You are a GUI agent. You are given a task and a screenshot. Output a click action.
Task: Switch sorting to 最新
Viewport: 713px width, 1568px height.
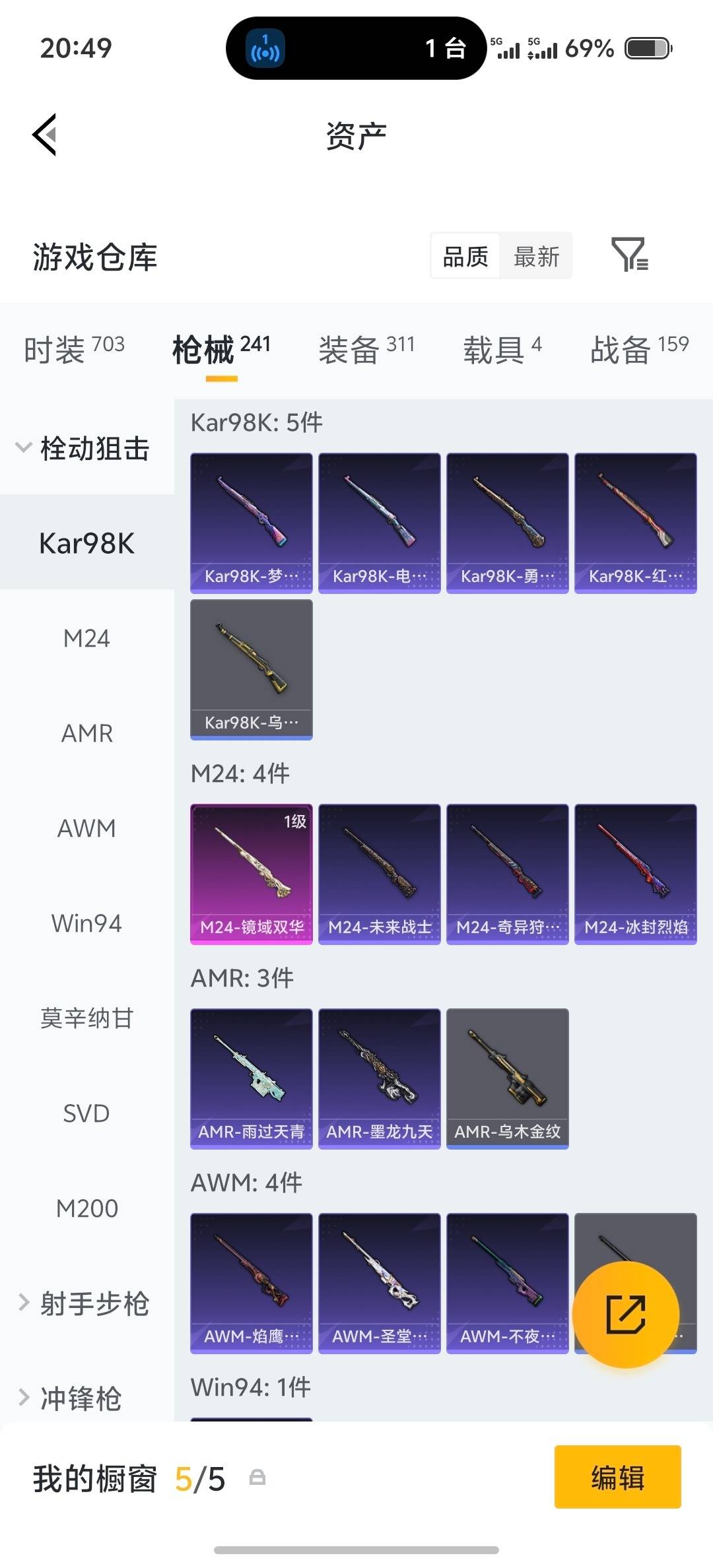(x=536, y=256)
